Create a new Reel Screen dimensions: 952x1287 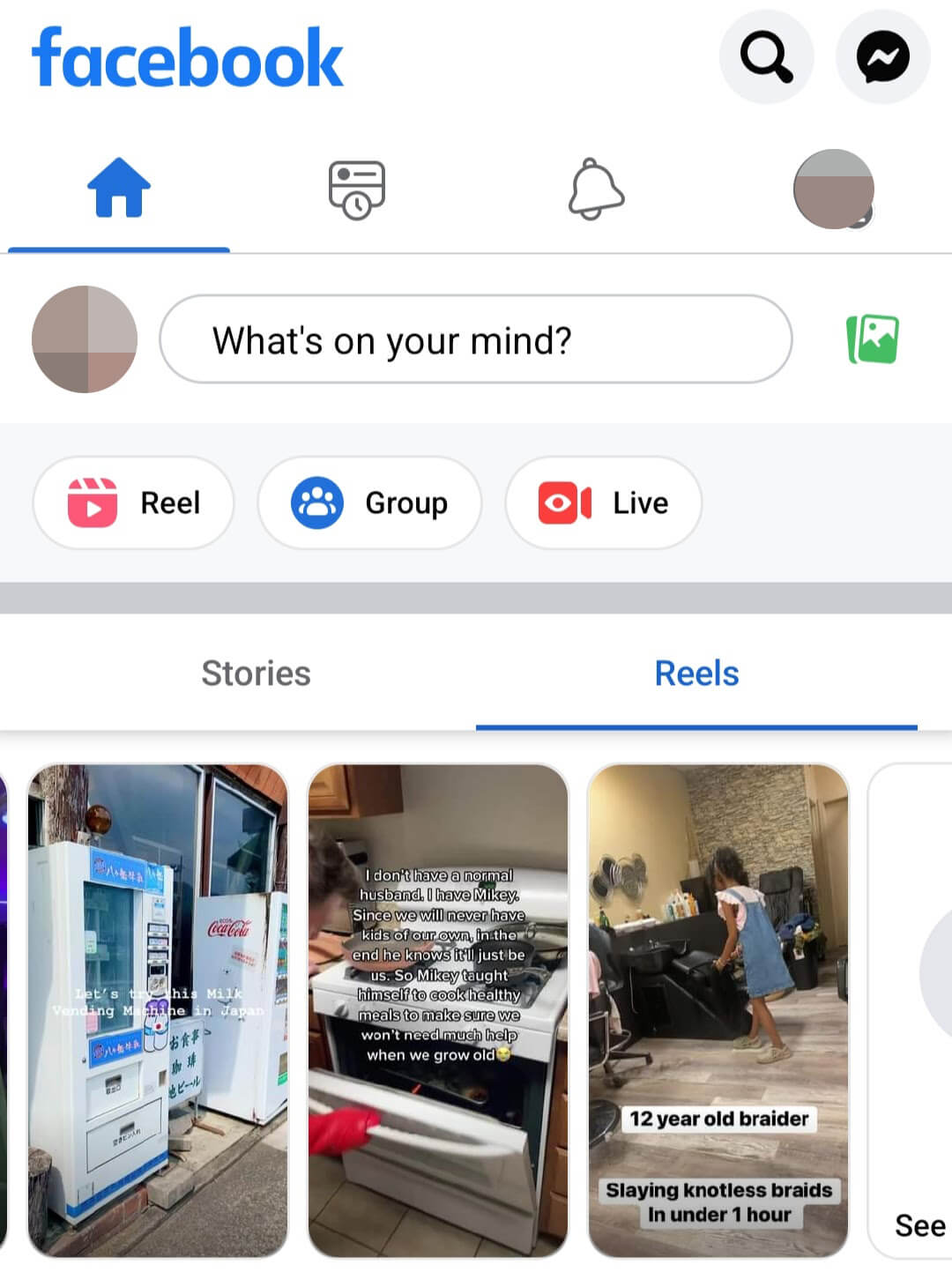tap(134, 502)
